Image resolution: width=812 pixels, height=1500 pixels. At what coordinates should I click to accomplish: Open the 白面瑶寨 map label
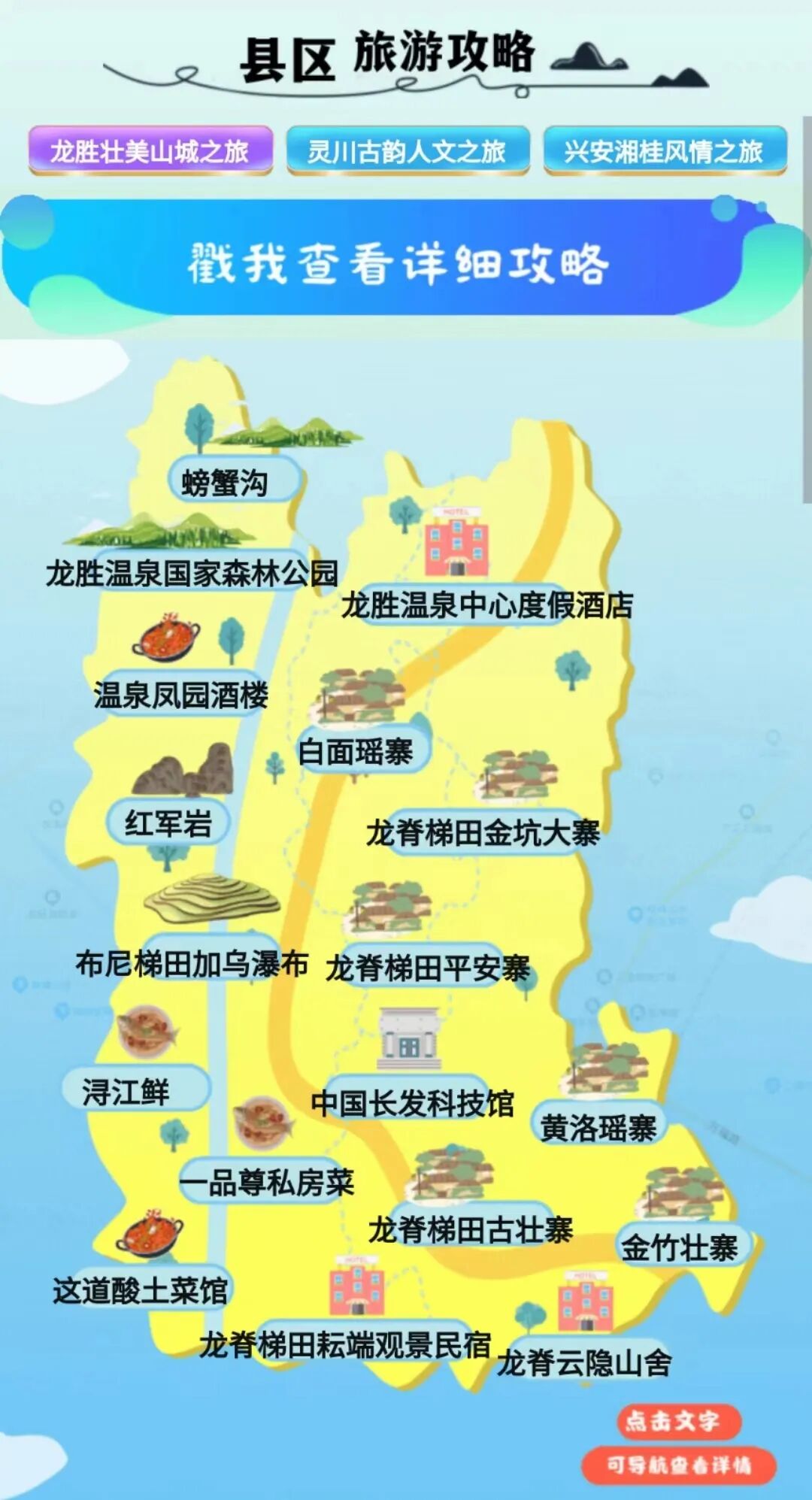pyautogui.click(x=356, y=751)
